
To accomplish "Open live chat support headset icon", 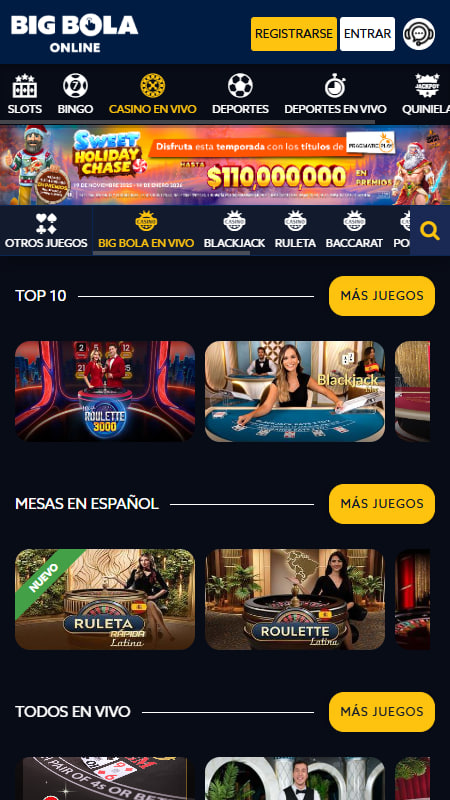I will tap(419, 34).
